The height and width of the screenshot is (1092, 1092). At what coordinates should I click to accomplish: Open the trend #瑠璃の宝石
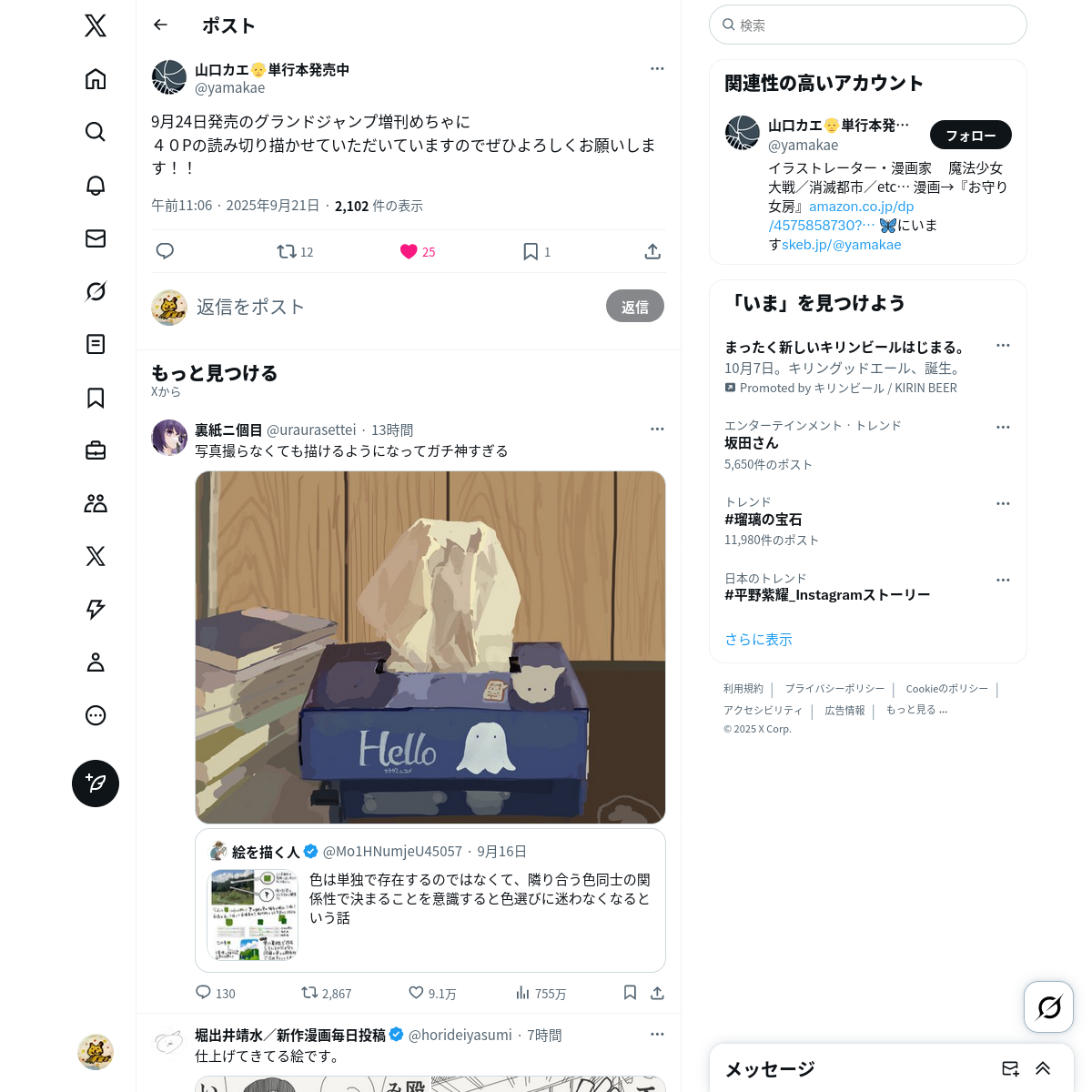pyautogui.click(x=763, y=520)
